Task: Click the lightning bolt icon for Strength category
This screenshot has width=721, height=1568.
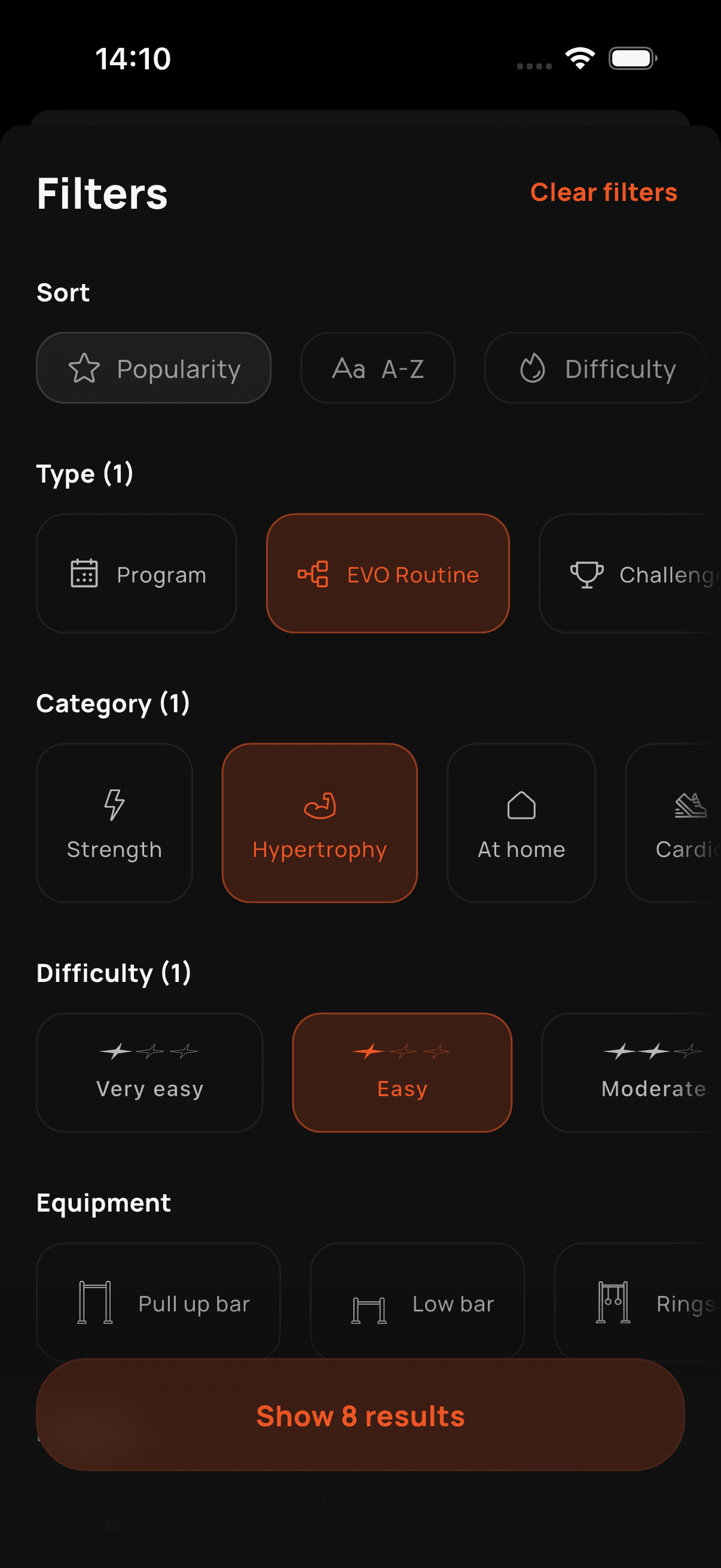Action: pos(114,804)
